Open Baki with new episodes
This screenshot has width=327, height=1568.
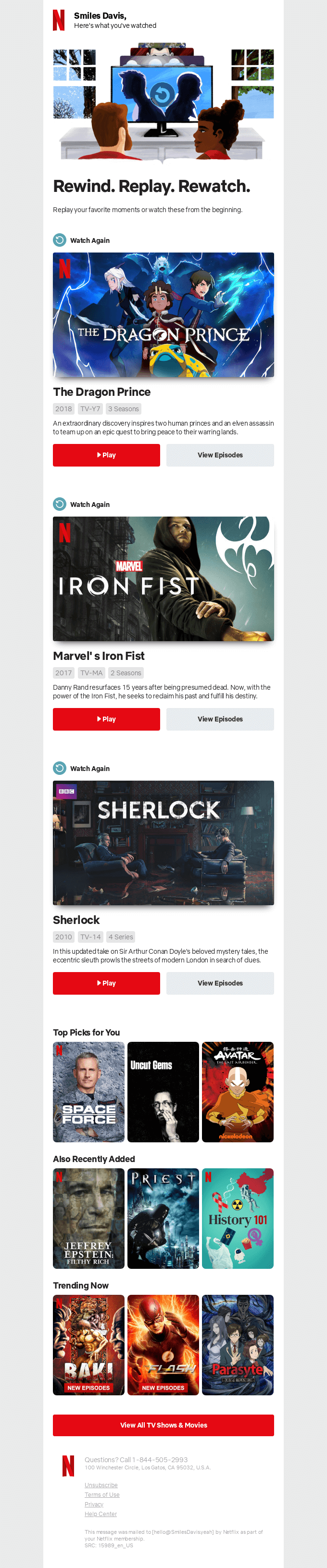tap(89, 1345)
